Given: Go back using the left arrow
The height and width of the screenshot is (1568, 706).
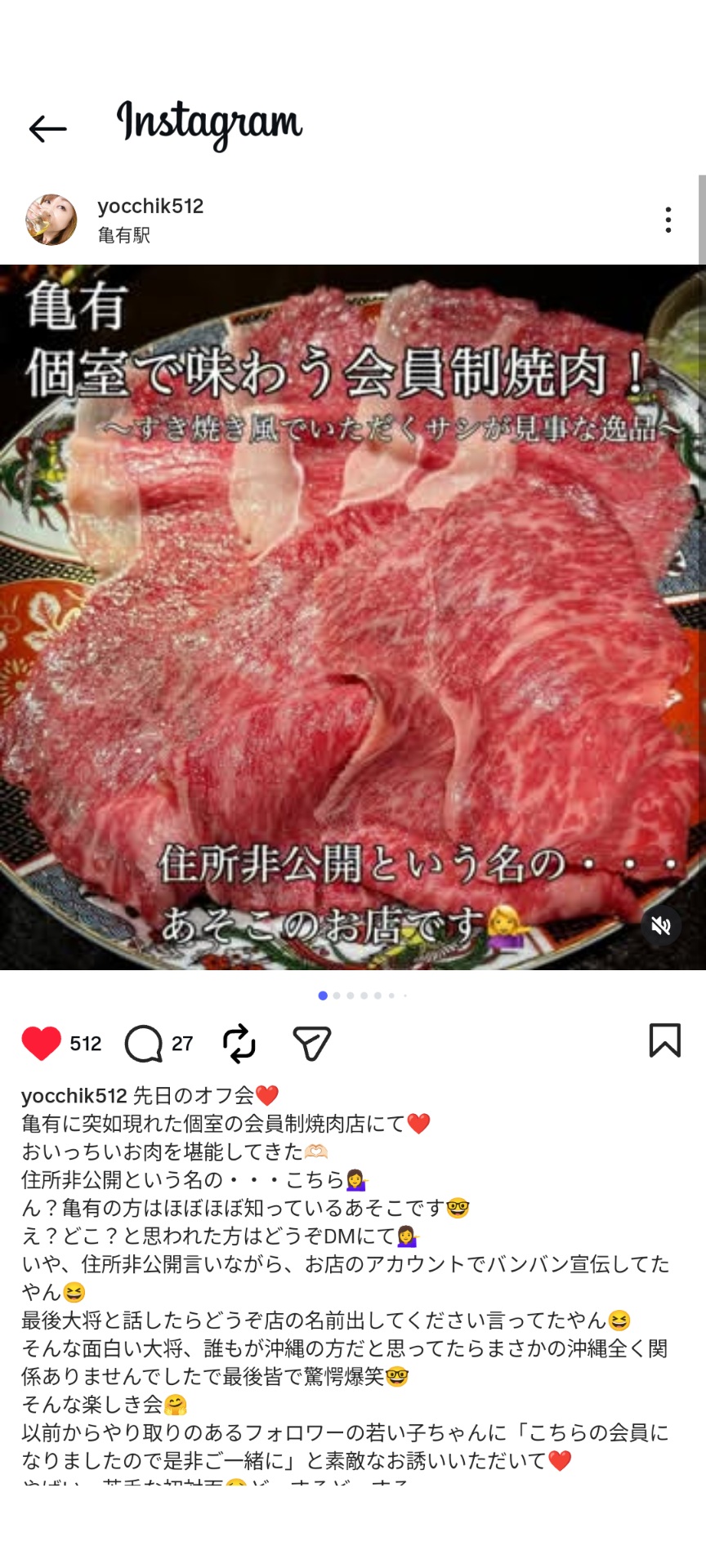Looking at the screenshot, I should coord(47,128).
